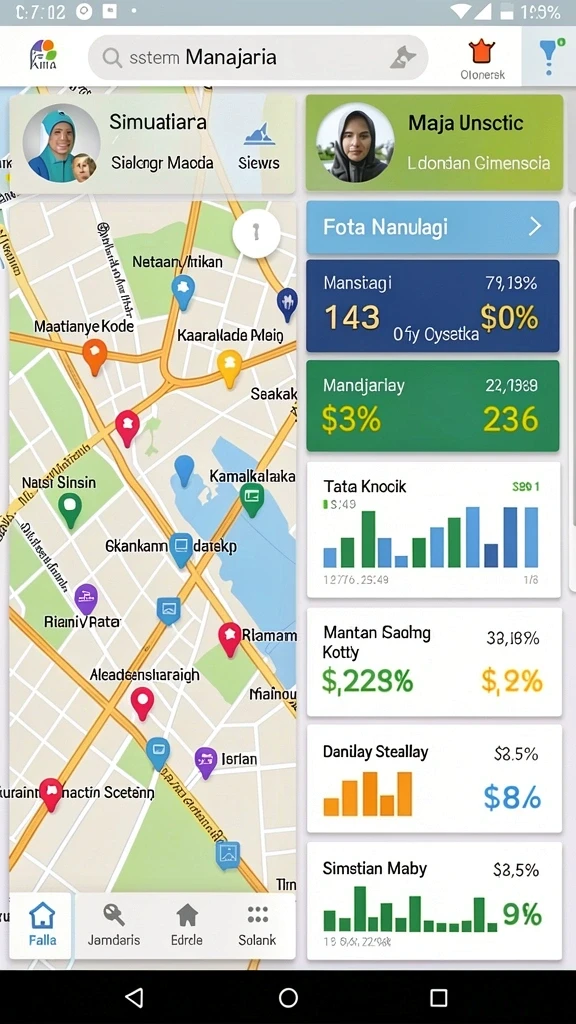The height and width of the screenshot is (1024, 576).
Task: Open the Manstagi stats card
Action: [433, 306]
